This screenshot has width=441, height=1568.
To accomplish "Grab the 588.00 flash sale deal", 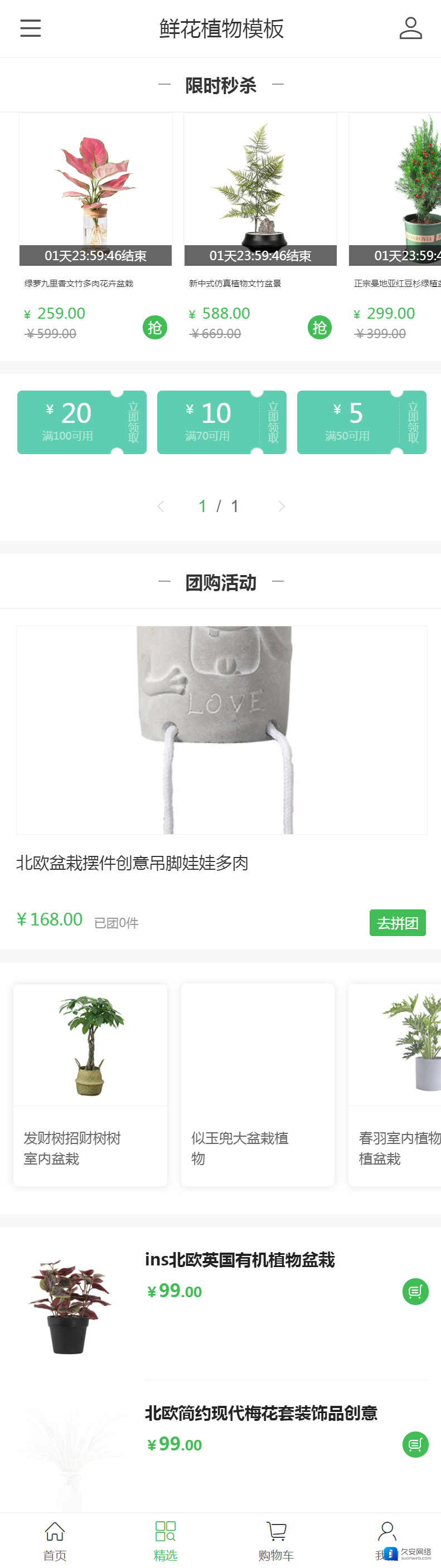I will click(x=319, y=328).
